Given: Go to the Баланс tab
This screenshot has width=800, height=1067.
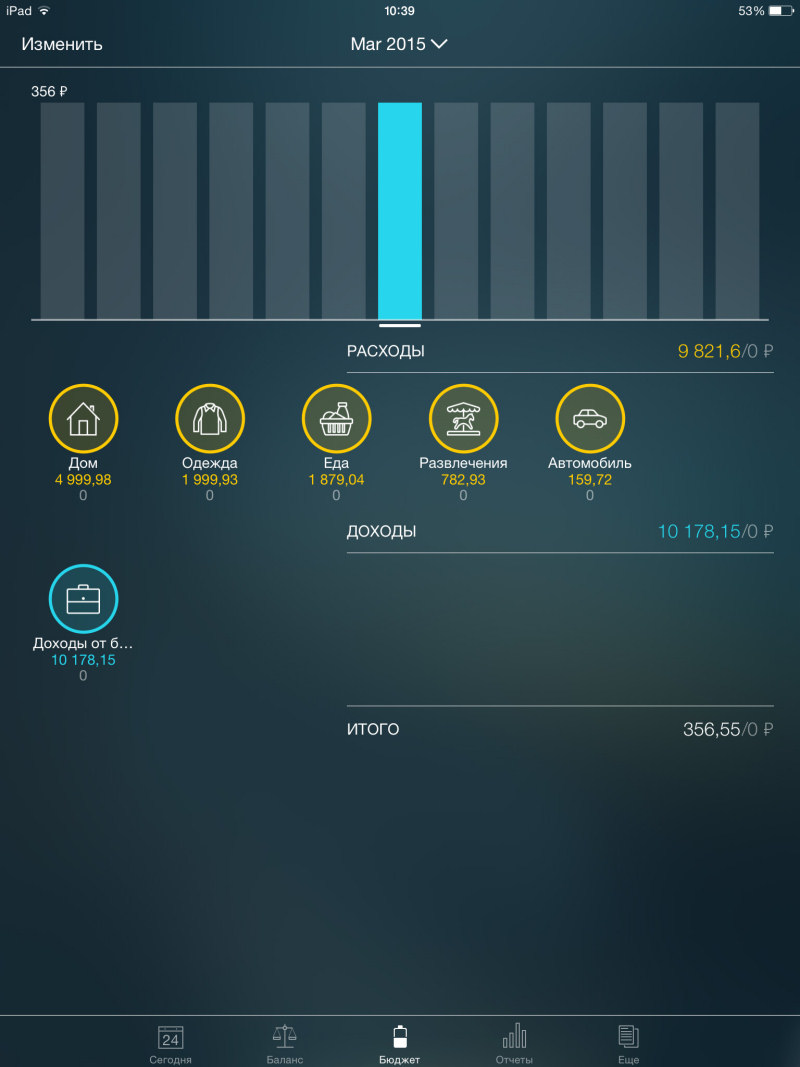Looking at the screenshot, I should click(285, 1043).
